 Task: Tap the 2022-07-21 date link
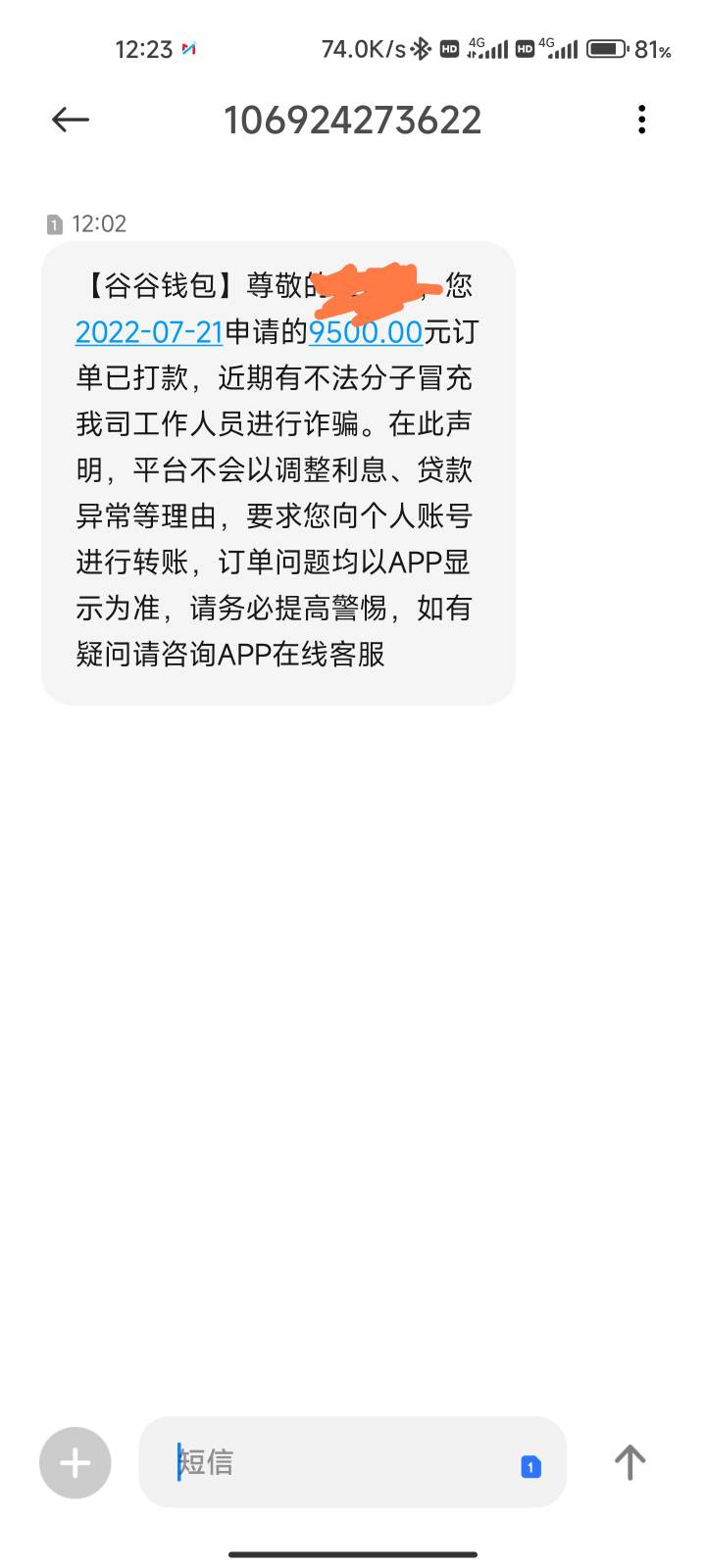pos(150,332)
